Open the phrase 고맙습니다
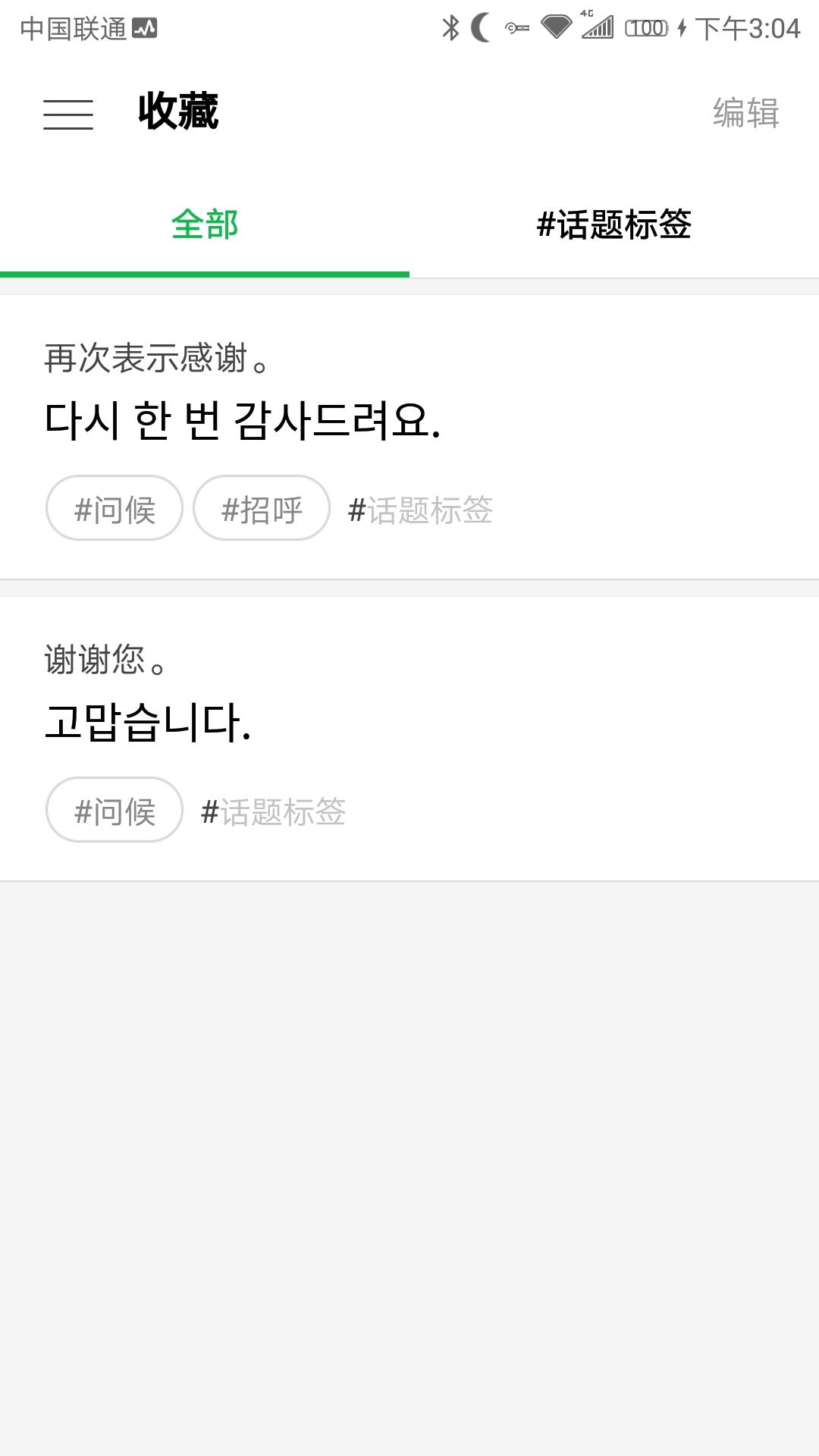The height and width of the screenshot is (1456, 819). coord(148,723)
